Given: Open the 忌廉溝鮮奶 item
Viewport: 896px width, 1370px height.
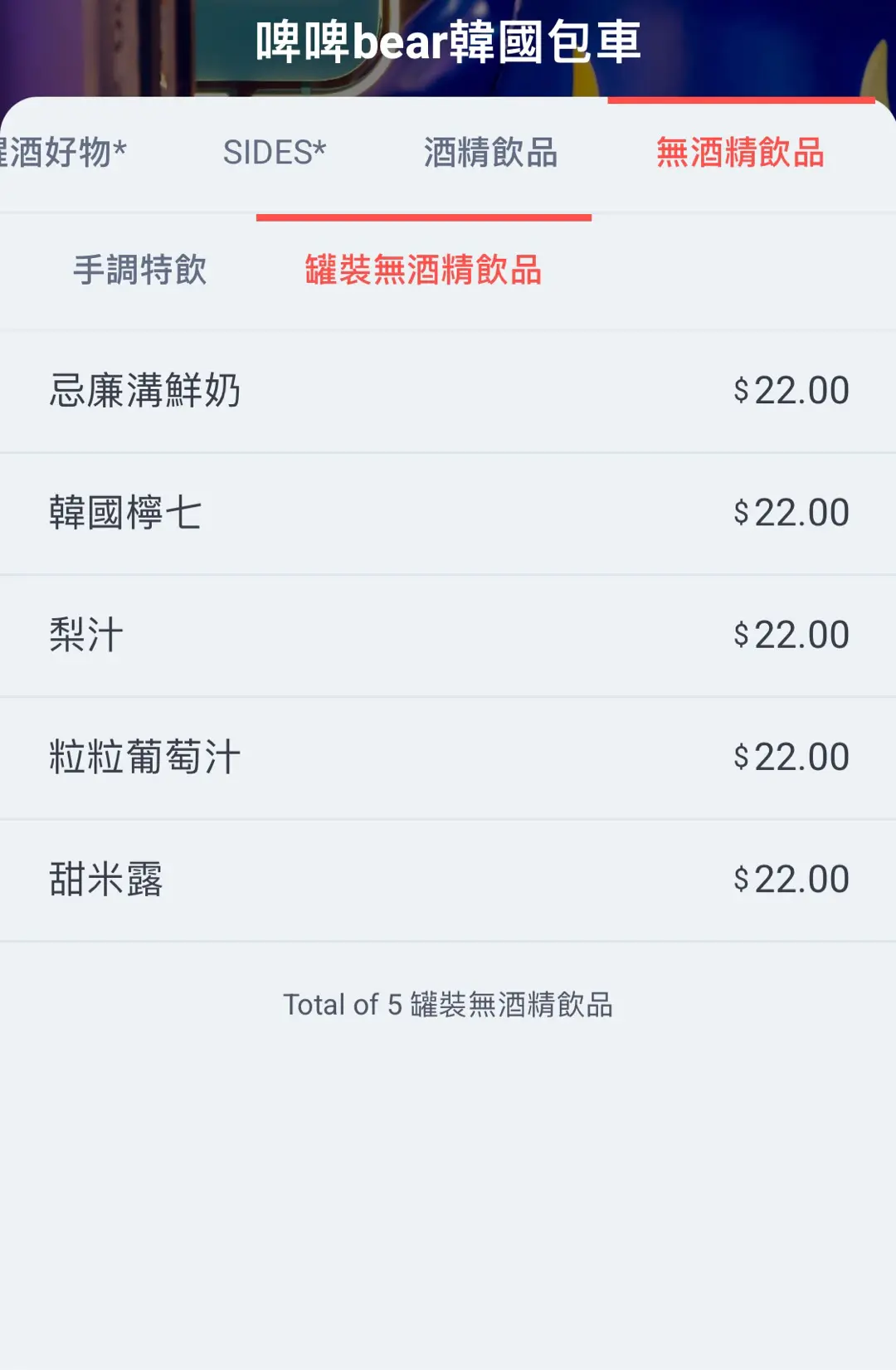Looking at the screenshot, I should (448, 391).
